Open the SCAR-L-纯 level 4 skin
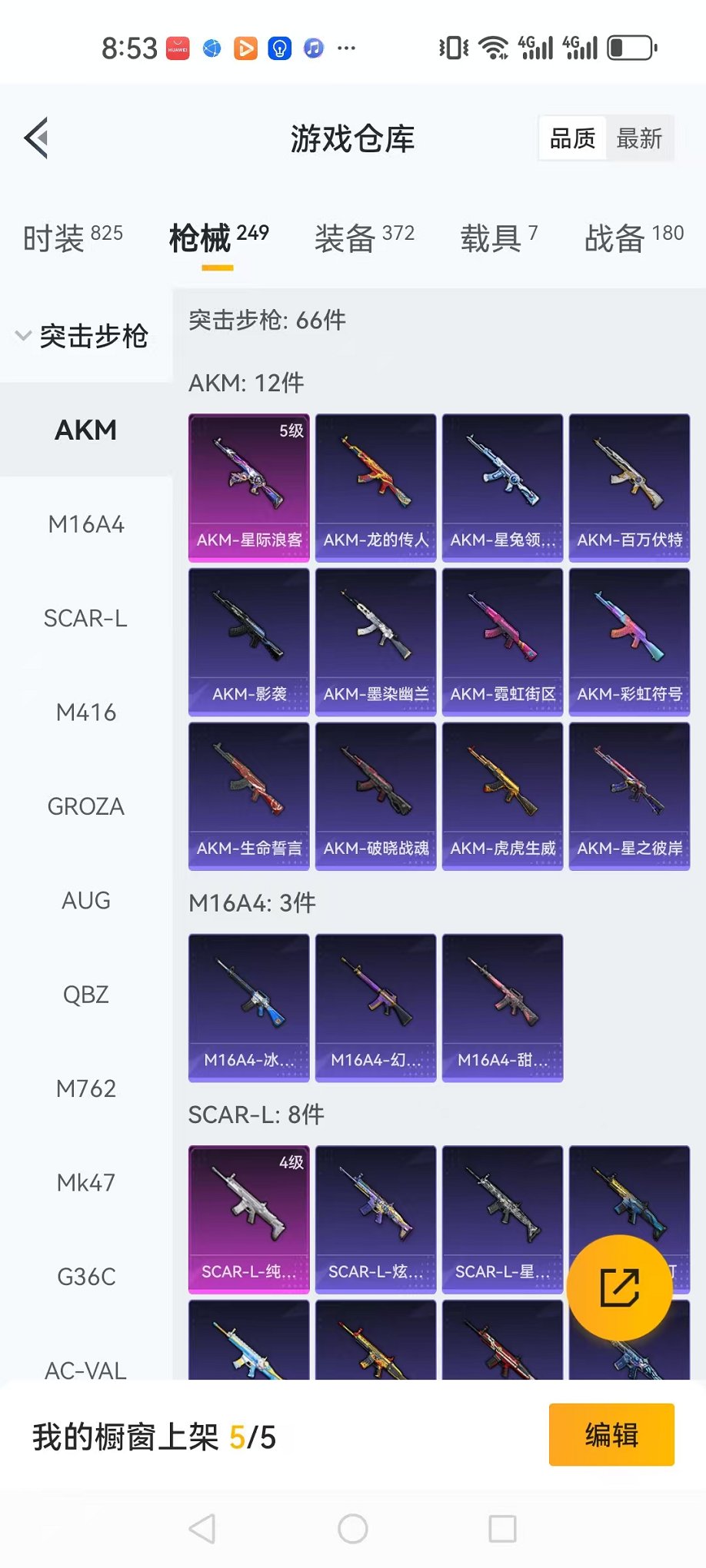The image size is (706, 1568). point(249,1219)
